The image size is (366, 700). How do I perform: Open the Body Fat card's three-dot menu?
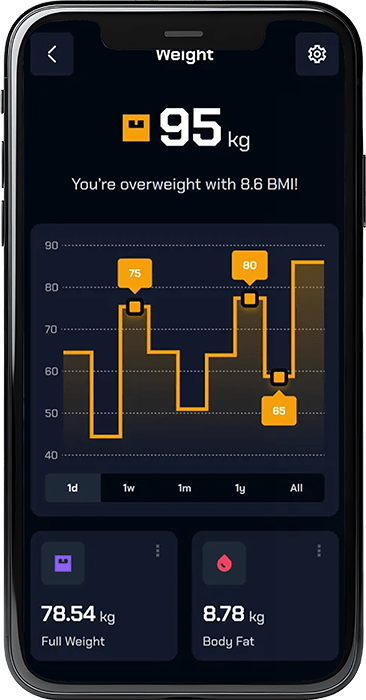point(319,551)
